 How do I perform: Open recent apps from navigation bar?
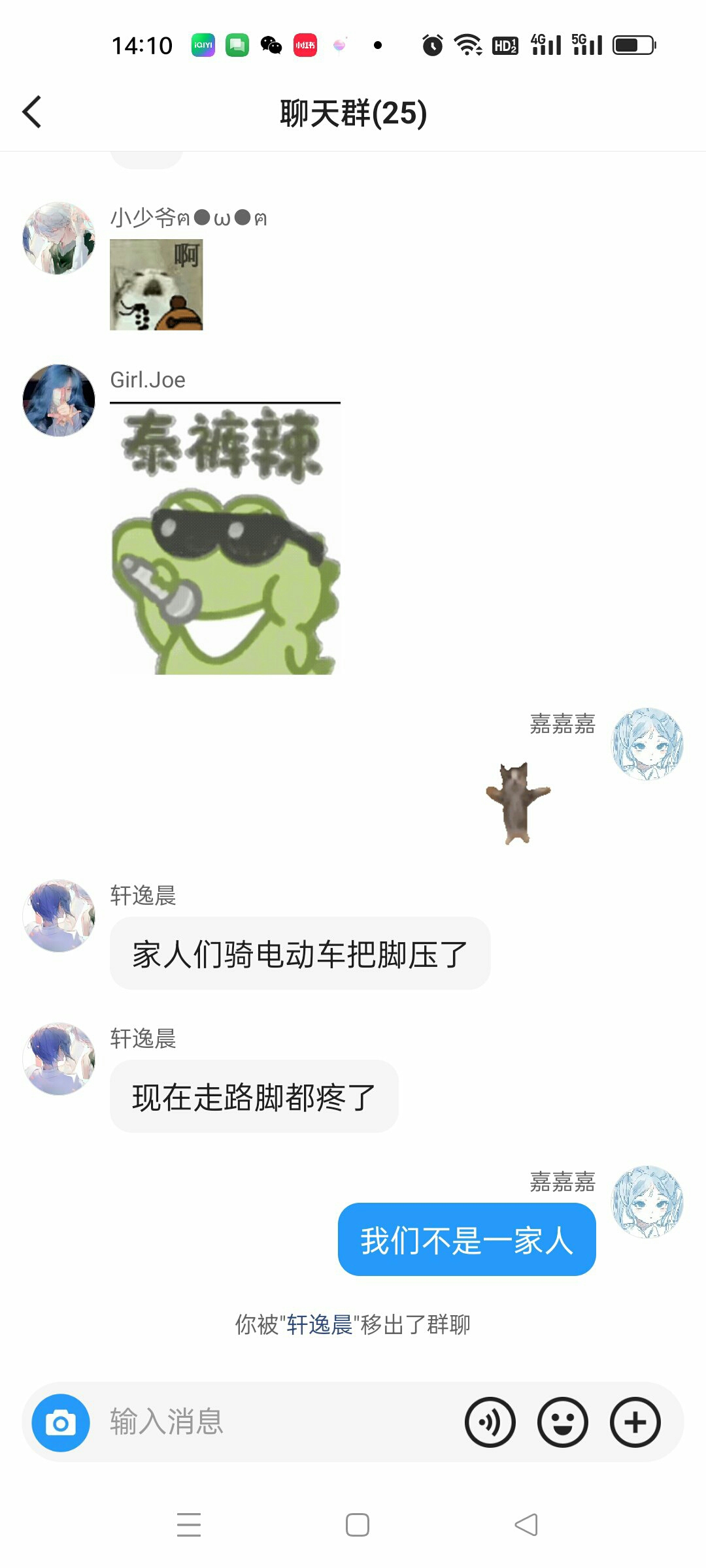click(189, 1524)
